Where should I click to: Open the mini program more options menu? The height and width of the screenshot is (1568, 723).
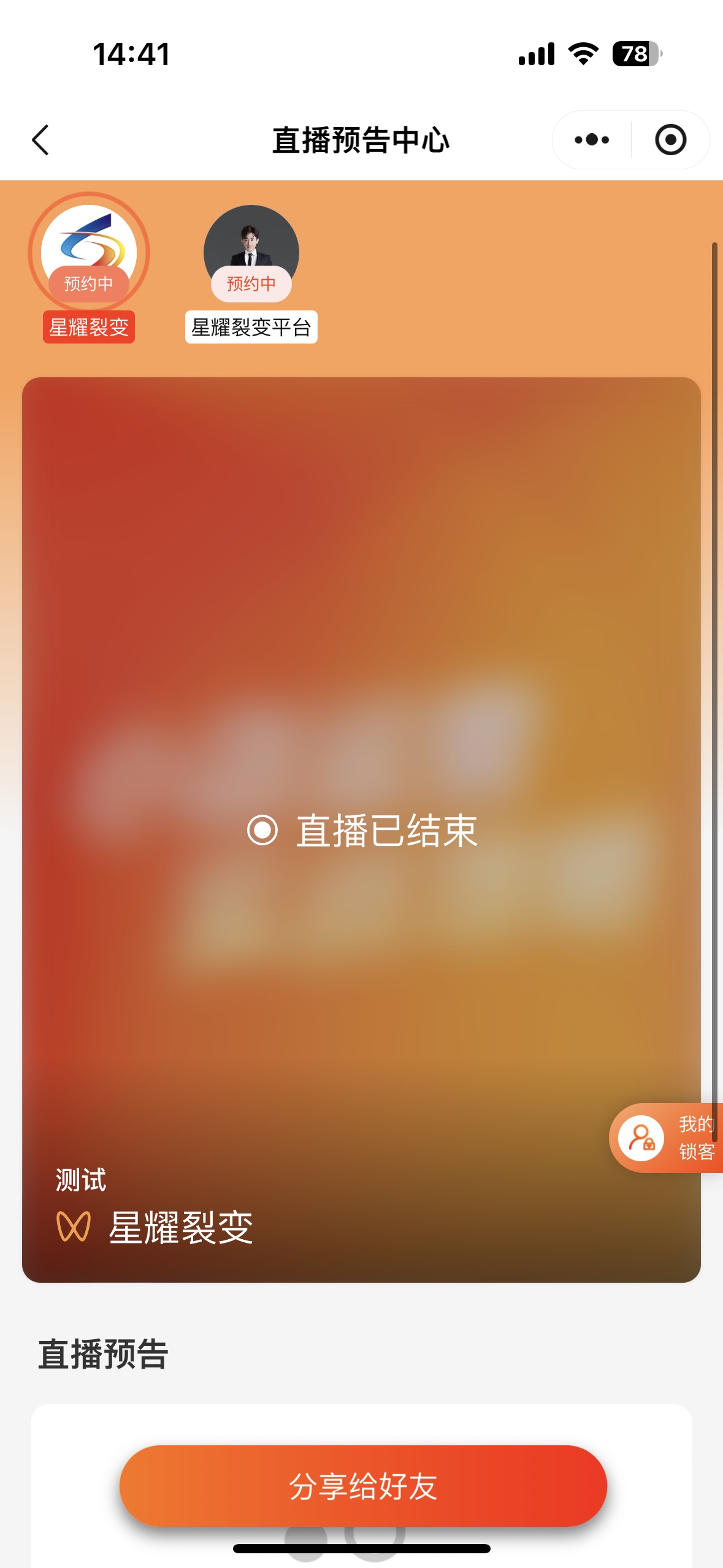click(x=592, y=140)
